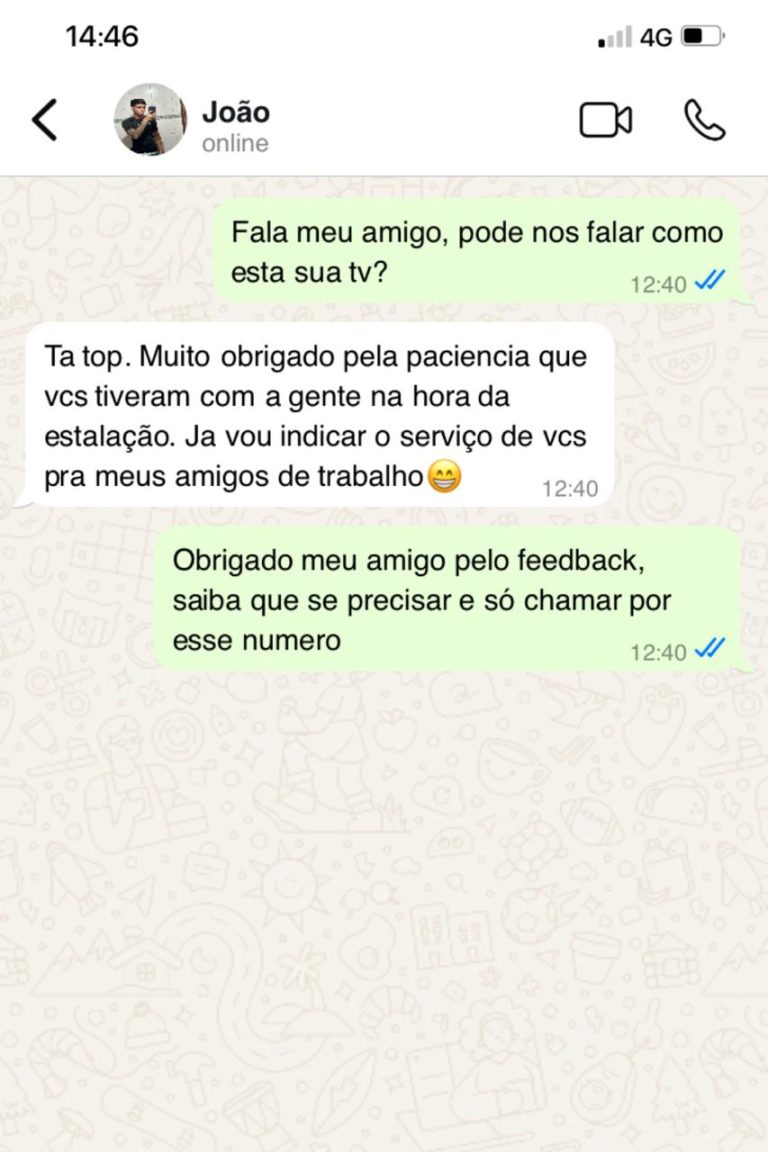Image resolution: width=768 pixels, height=1152 pixels.
Task: Open João's profile picture
Action: click(x=150, y=120)
